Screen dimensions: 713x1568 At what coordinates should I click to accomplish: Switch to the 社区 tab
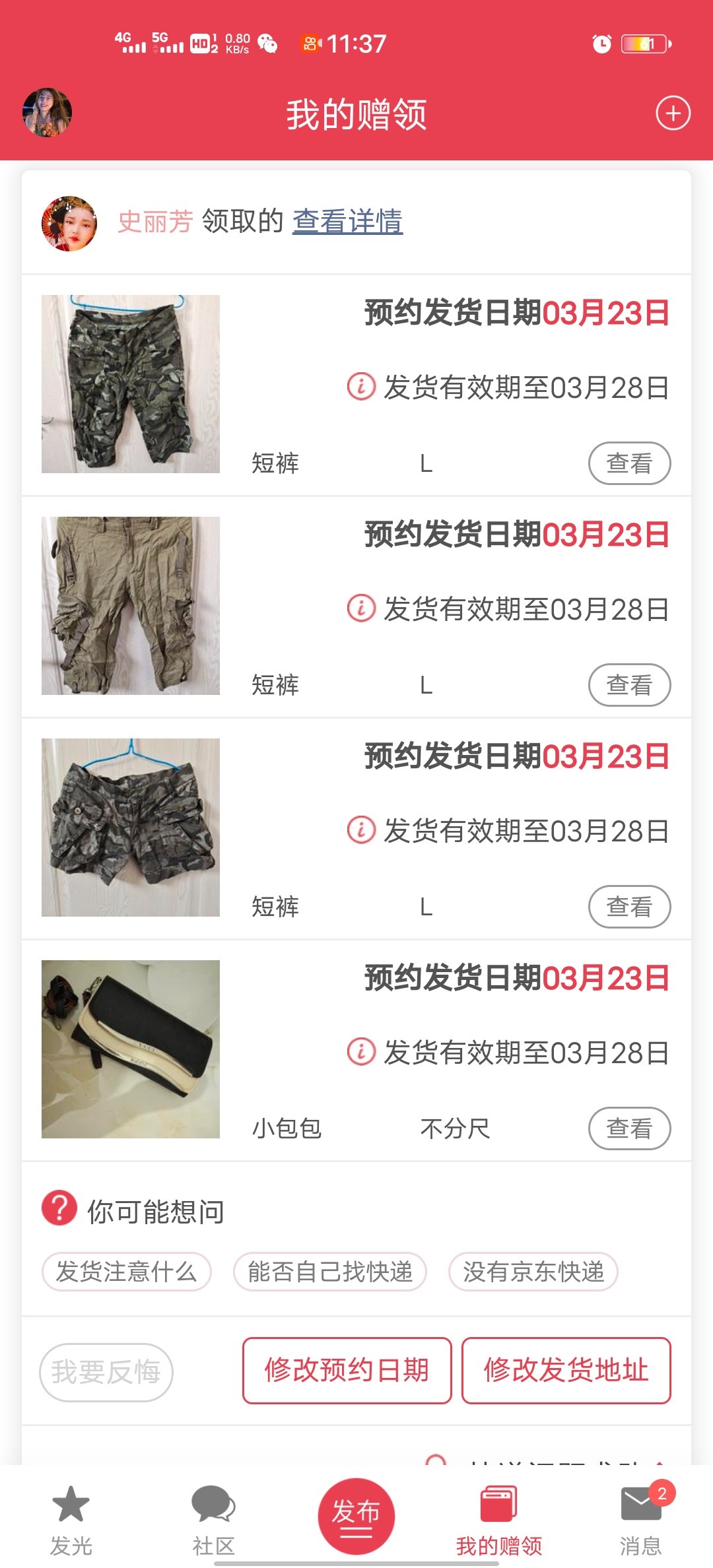213,1520
